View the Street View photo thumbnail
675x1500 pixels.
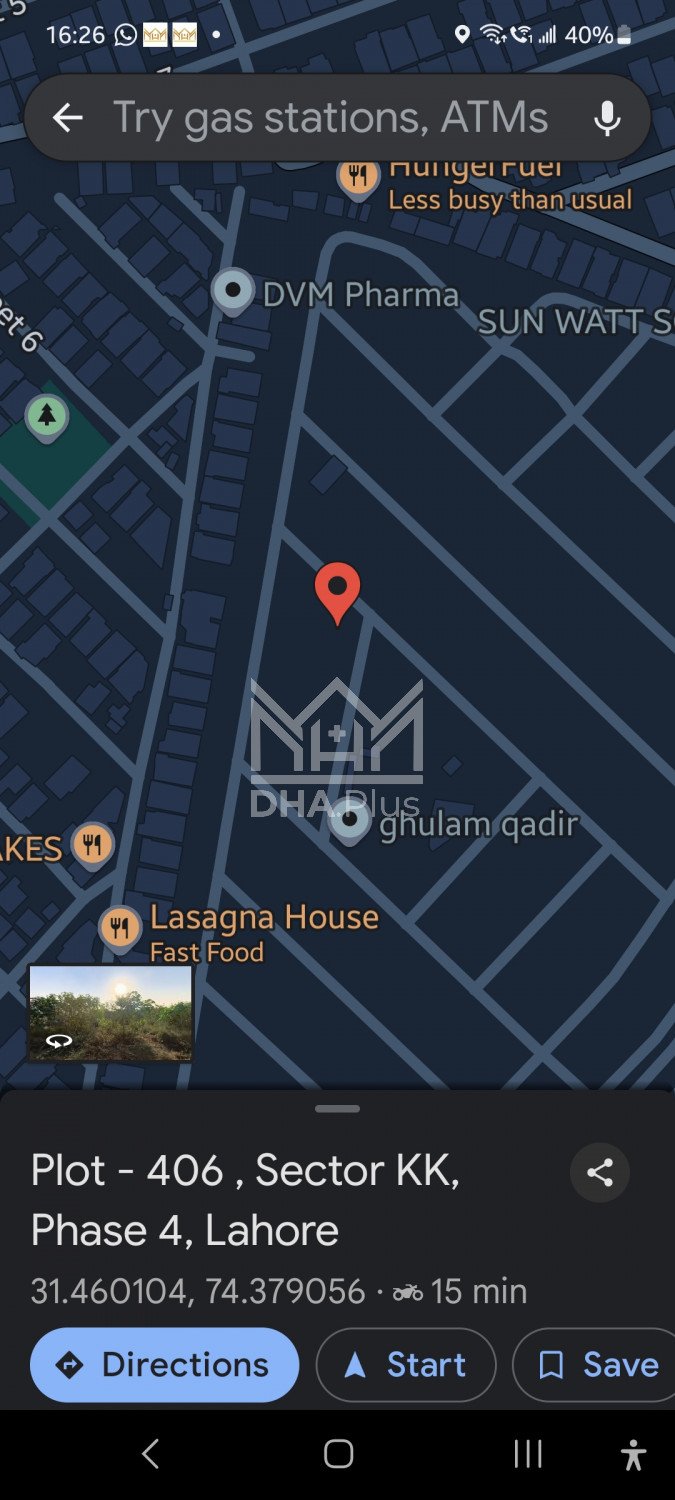(110, 1013)
